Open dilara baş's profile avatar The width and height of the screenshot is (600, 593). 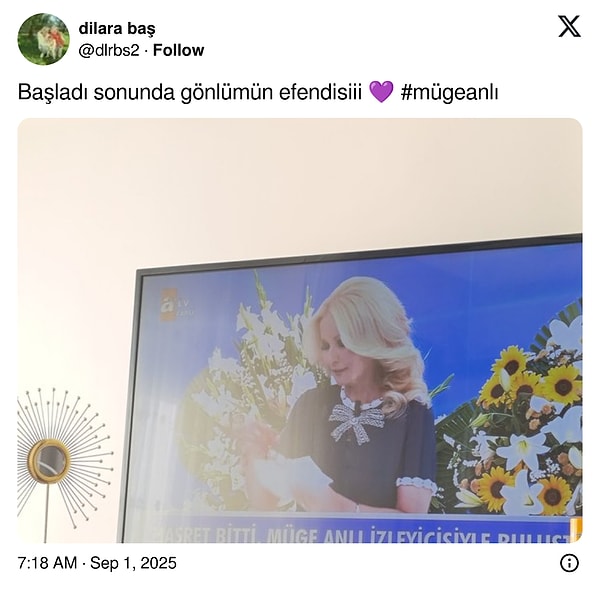pos(43,39)
